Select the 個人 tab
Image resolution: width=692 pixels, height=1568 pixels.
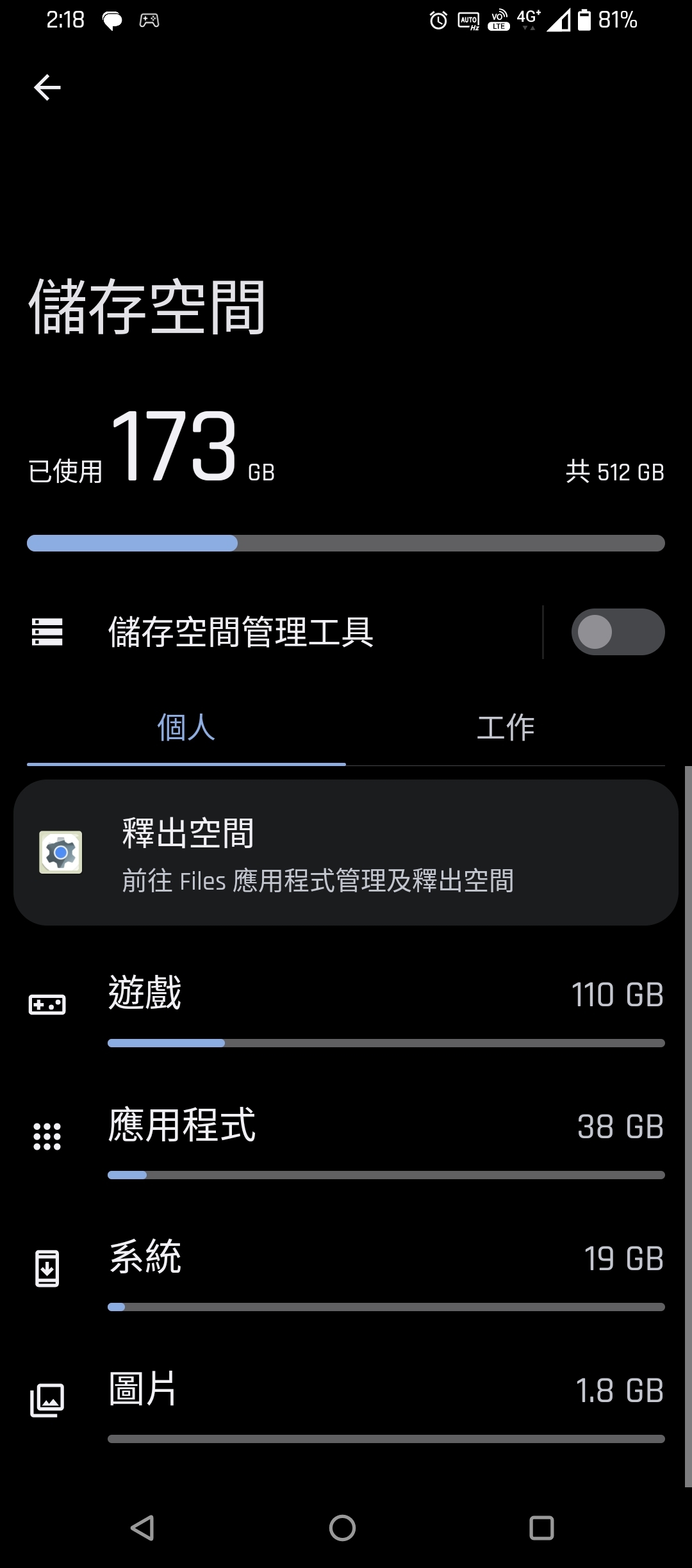pos(186,728)
